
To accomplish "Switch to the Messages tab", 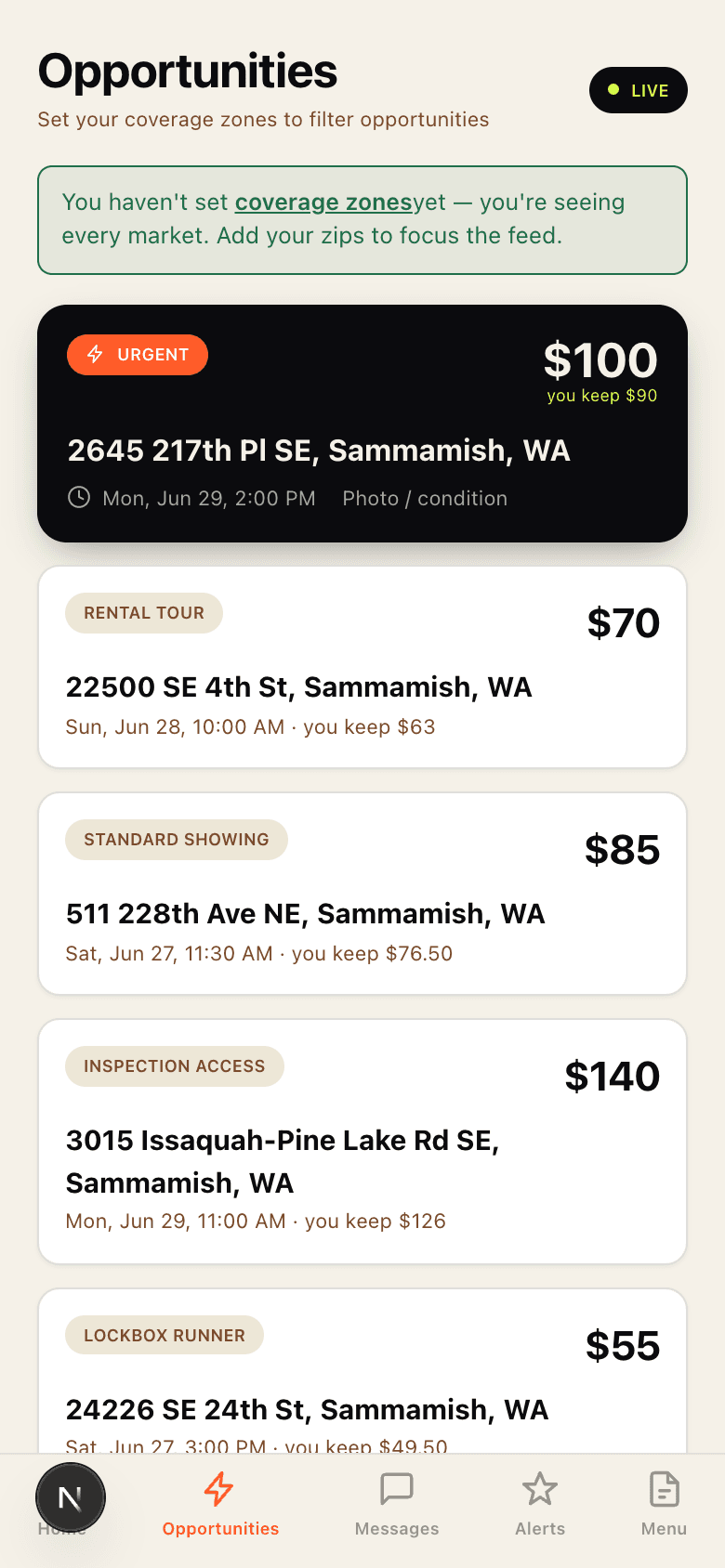I will (x=397, y=1505).
